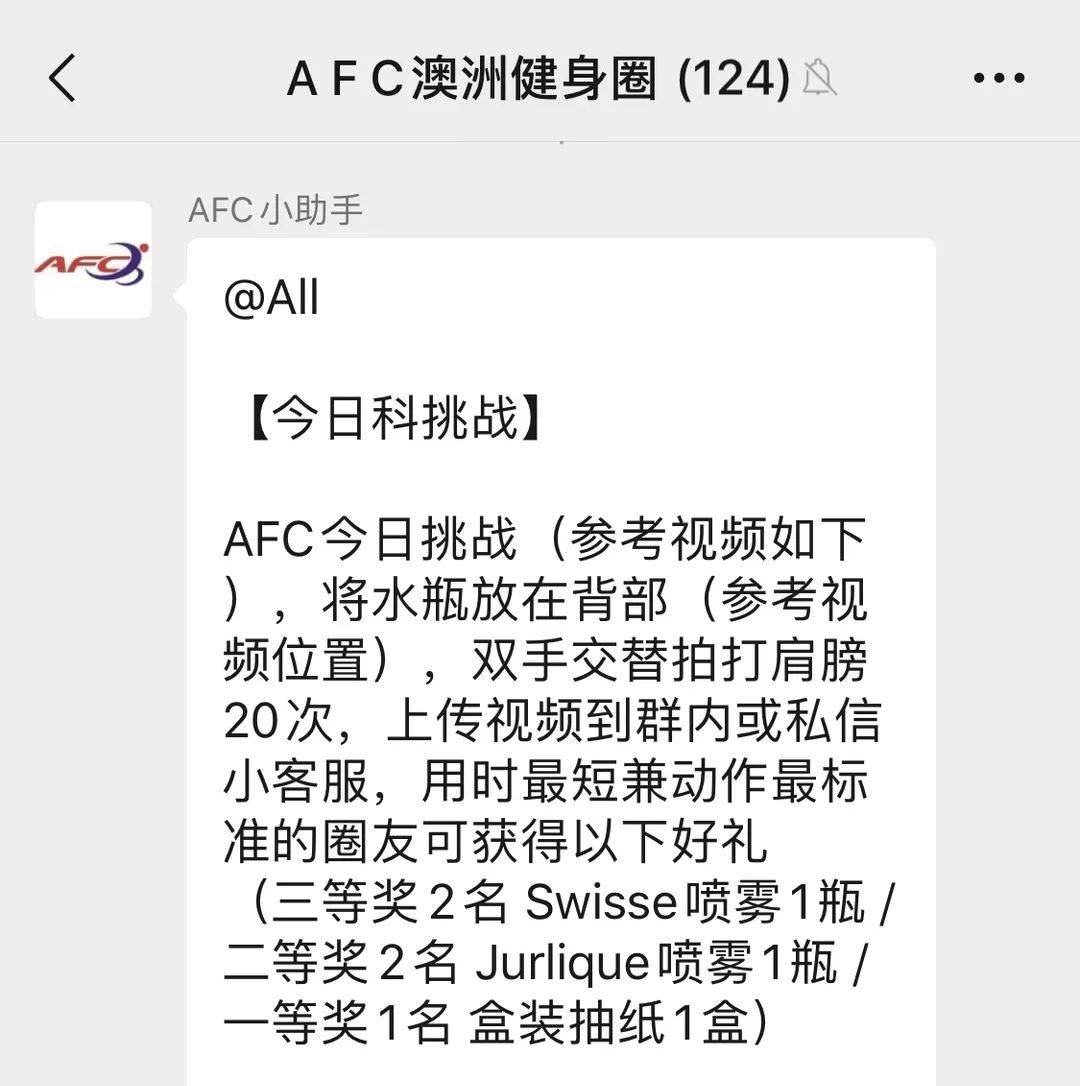1080x1086 pixels.
Task: Open AFC小助手's profile avatar
Action: click(93, 260)
